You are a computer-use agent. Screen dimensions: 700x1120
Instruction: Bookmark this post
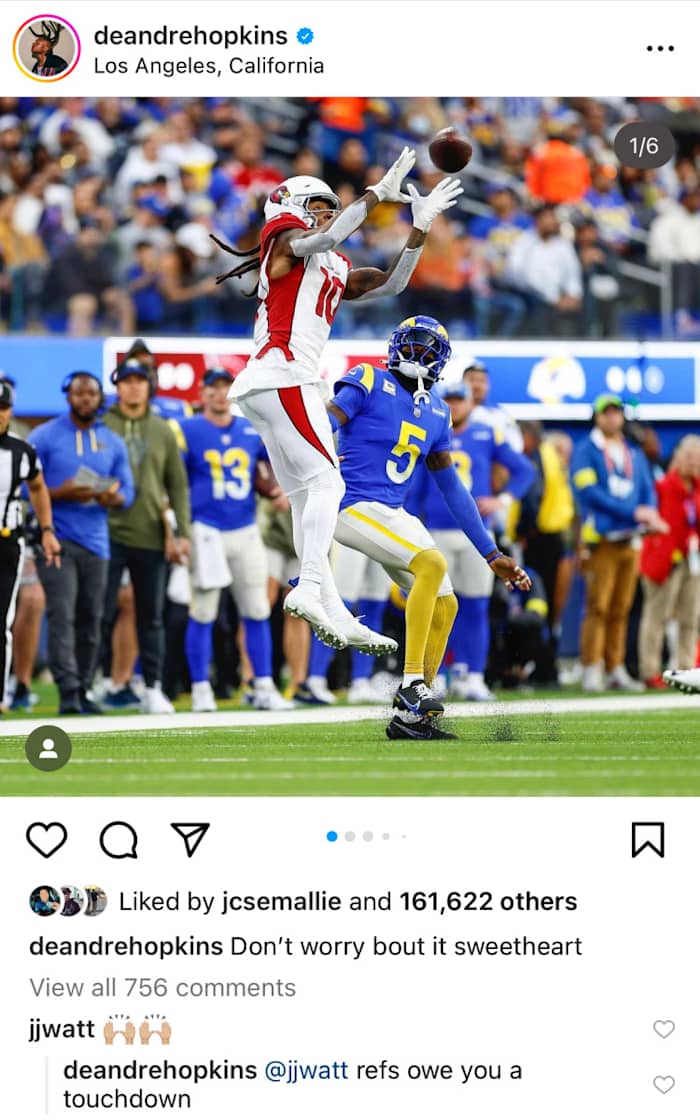[x=648, y=840]
